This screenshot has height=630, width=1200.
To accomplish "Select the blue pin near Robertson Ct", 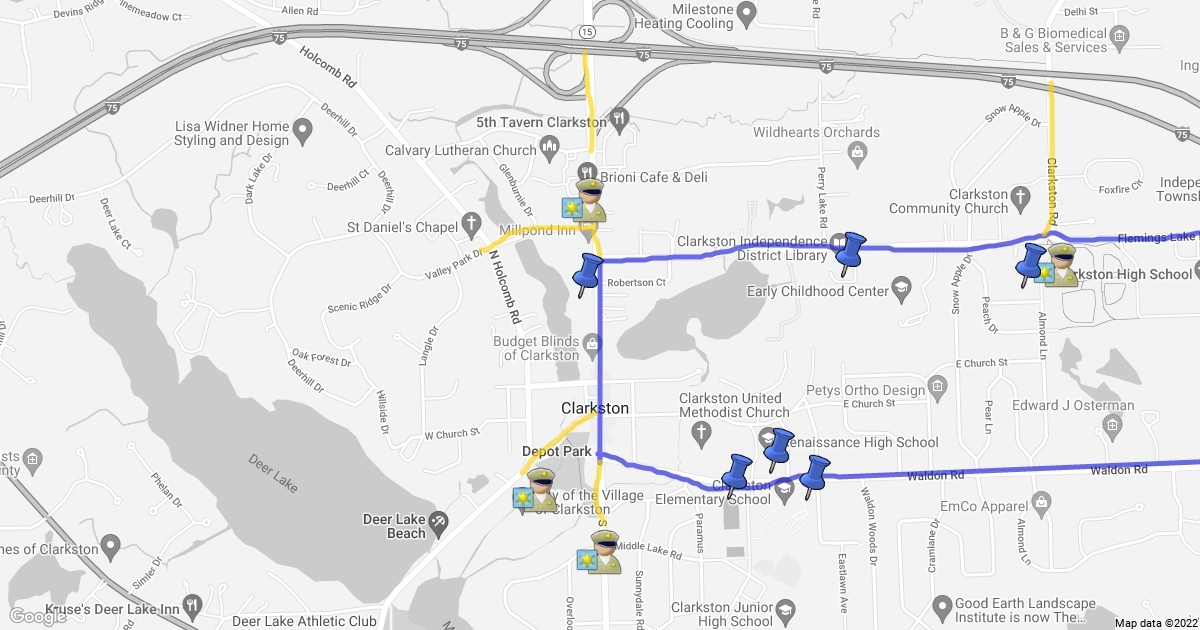I will click(587, 274).
